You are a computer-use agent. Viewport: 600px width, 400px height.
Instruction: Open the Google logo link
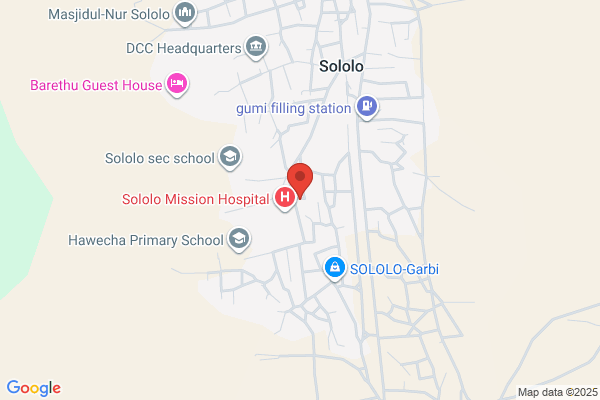coord(34,388)
